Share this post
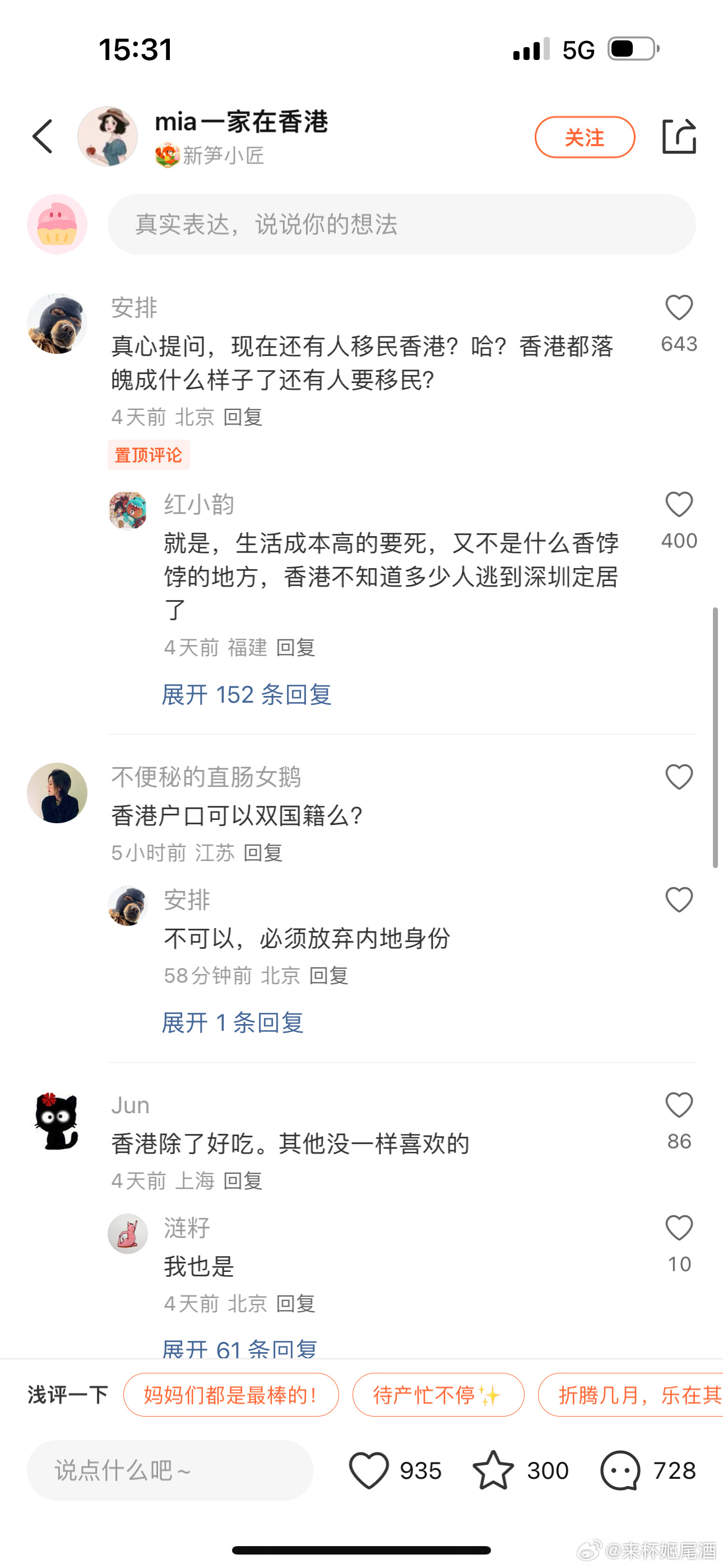This screenshot has height=1568, width=723. 679,136
